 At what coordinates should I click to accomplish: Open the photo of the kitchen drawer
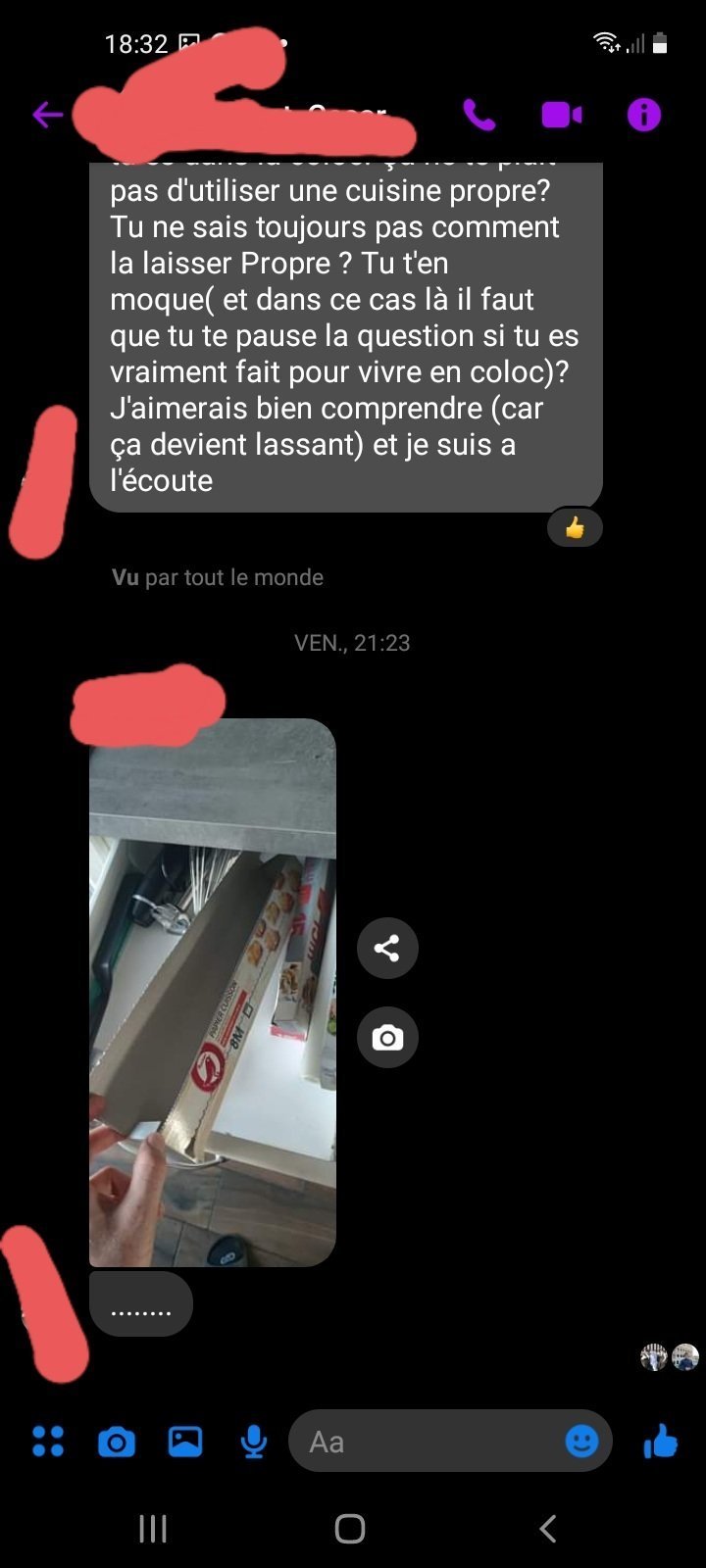pos(213,993)
